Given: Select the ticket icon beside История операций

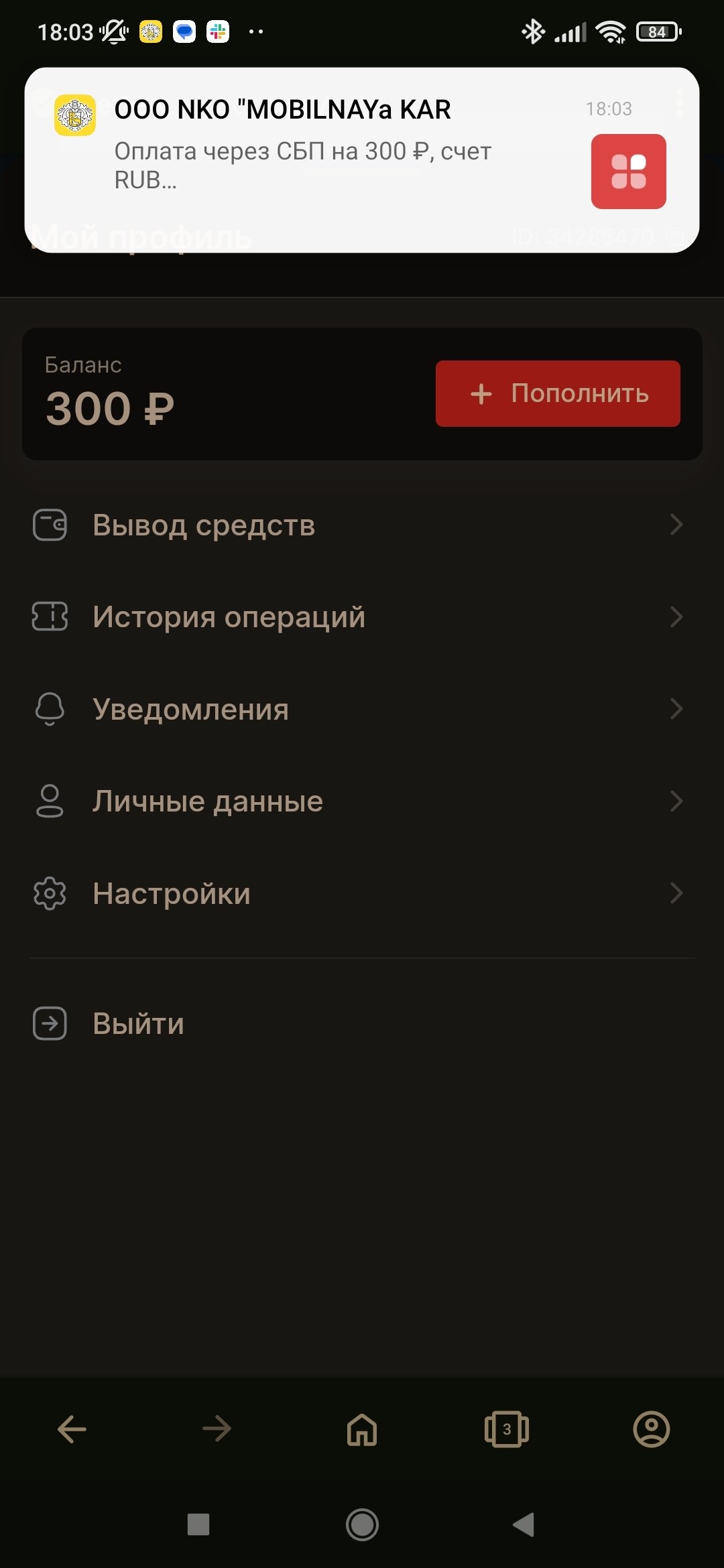Looking at the screenshot, I should click(x=49, y=617).
